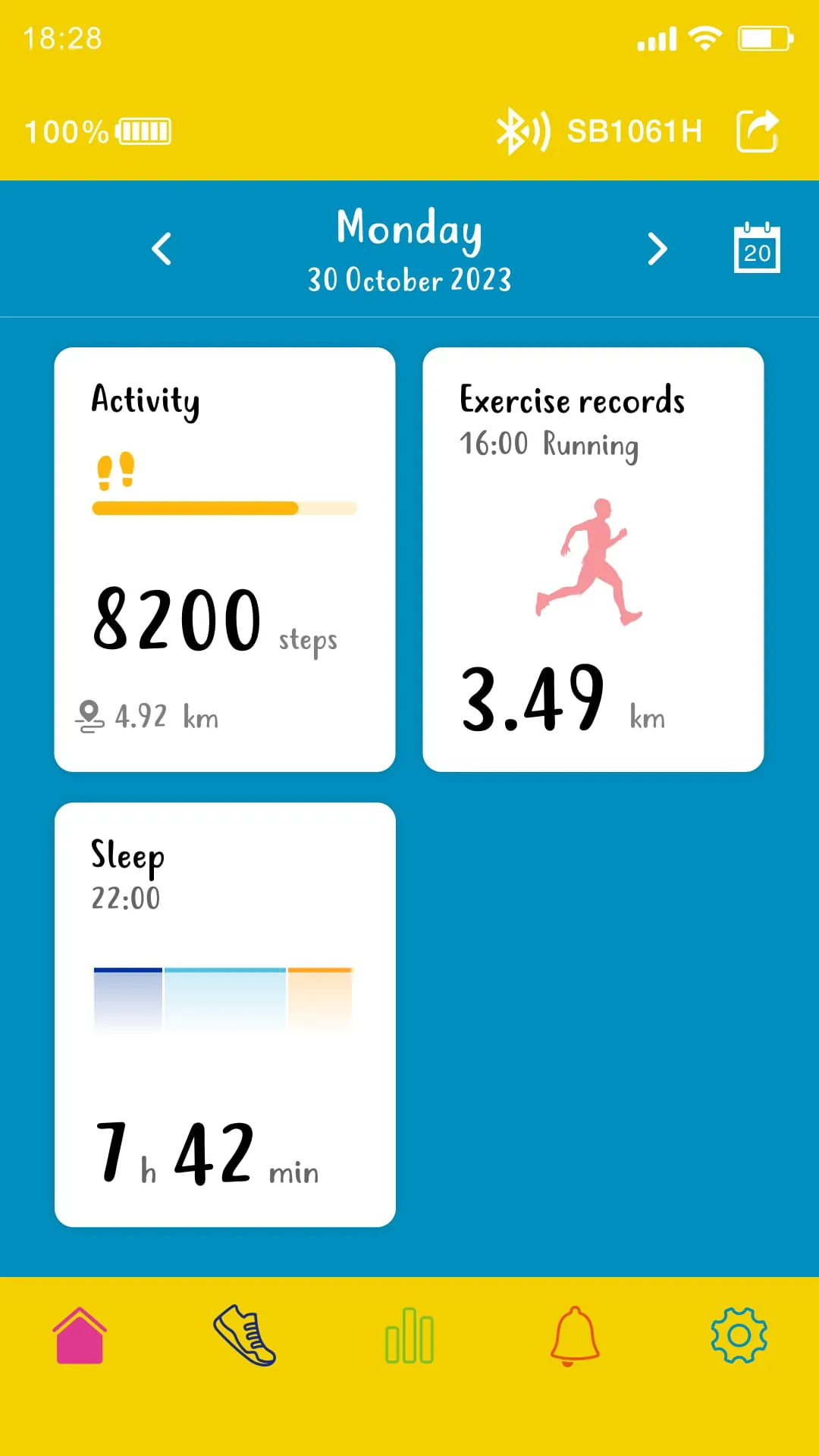This screenshot has height=1456, width=819.
Task: Open the notifications bell tab
Action: (x=575, y=1335)
